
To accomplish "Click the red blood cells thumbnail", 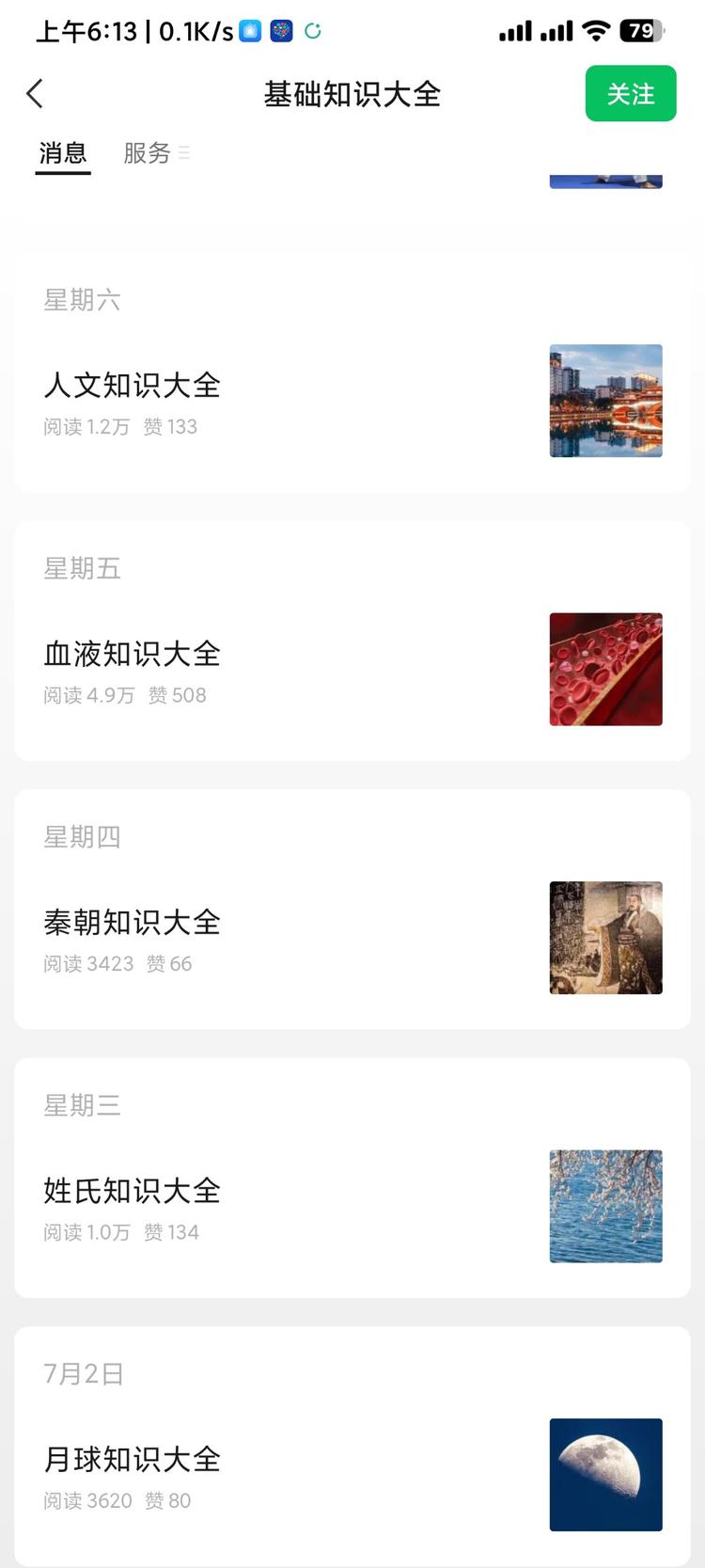I will pyautogui.click(x=605, y=669).
